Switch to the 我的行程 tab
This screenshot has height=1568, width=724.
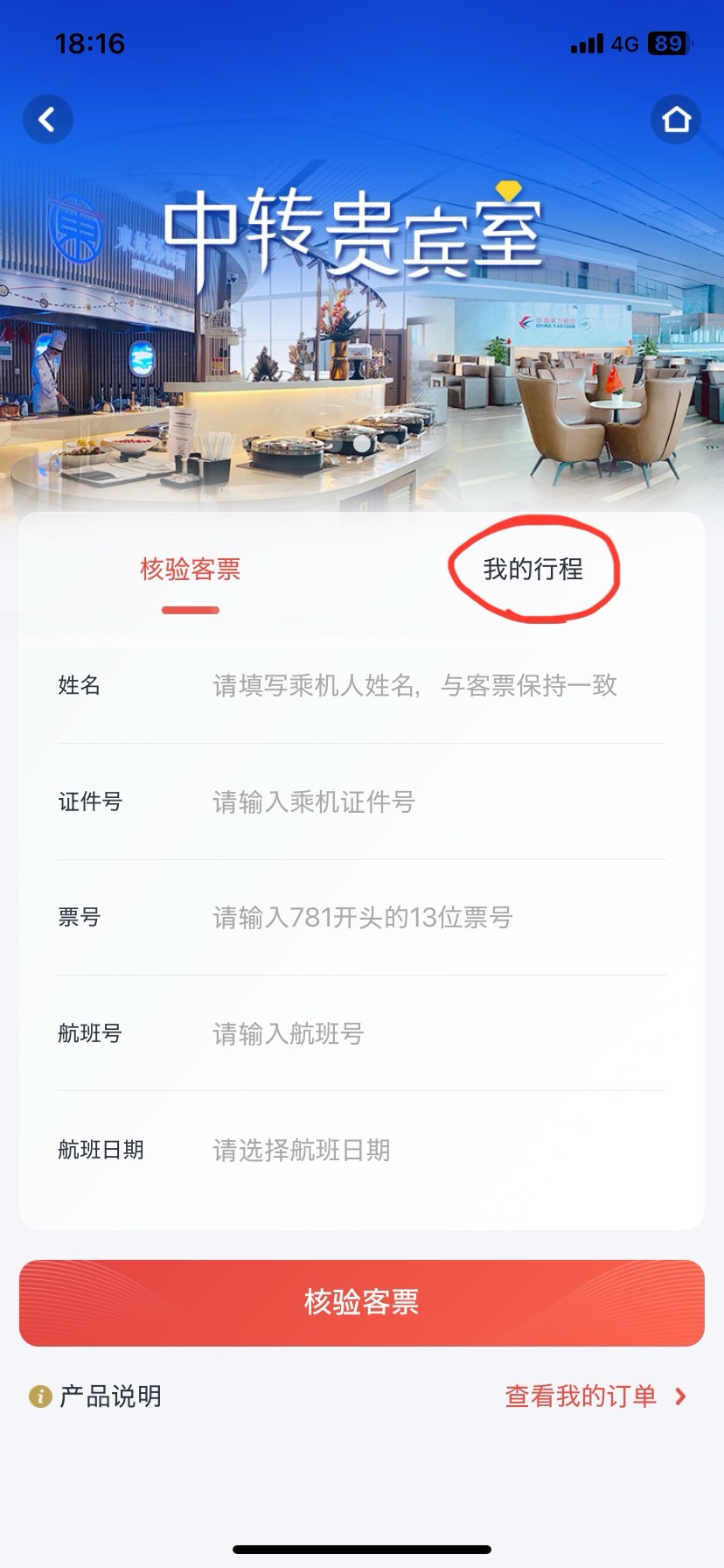(533, 570)
